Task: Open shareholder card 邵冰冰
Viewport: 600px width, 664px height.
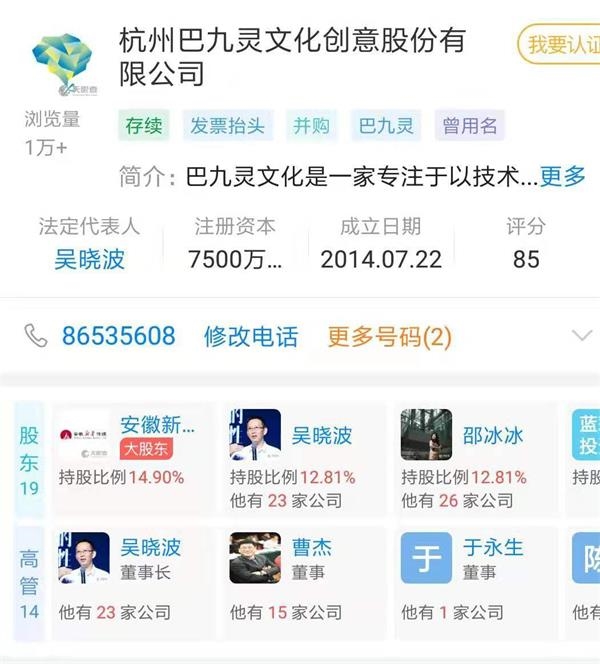Action: pyautogui.click(x=474, y=458)
